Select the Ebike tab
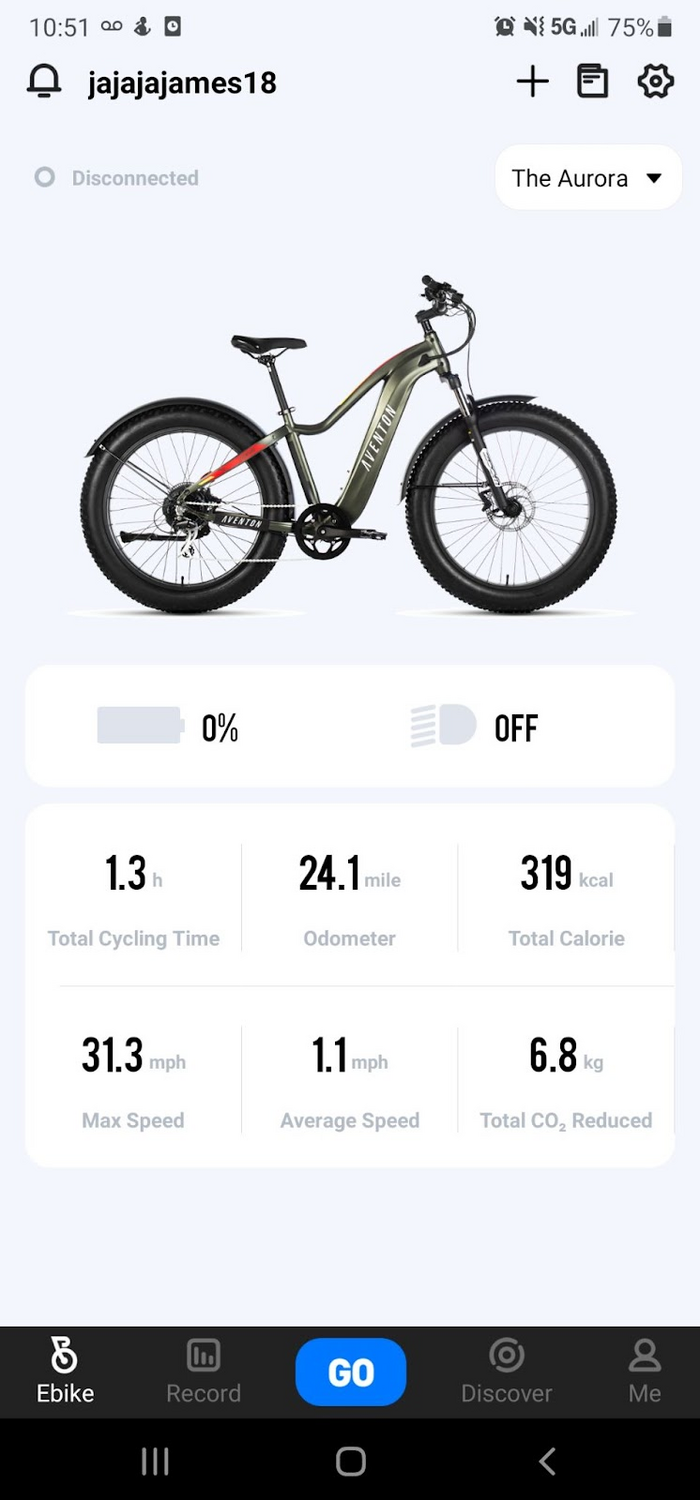 (x=65, y=1372)
